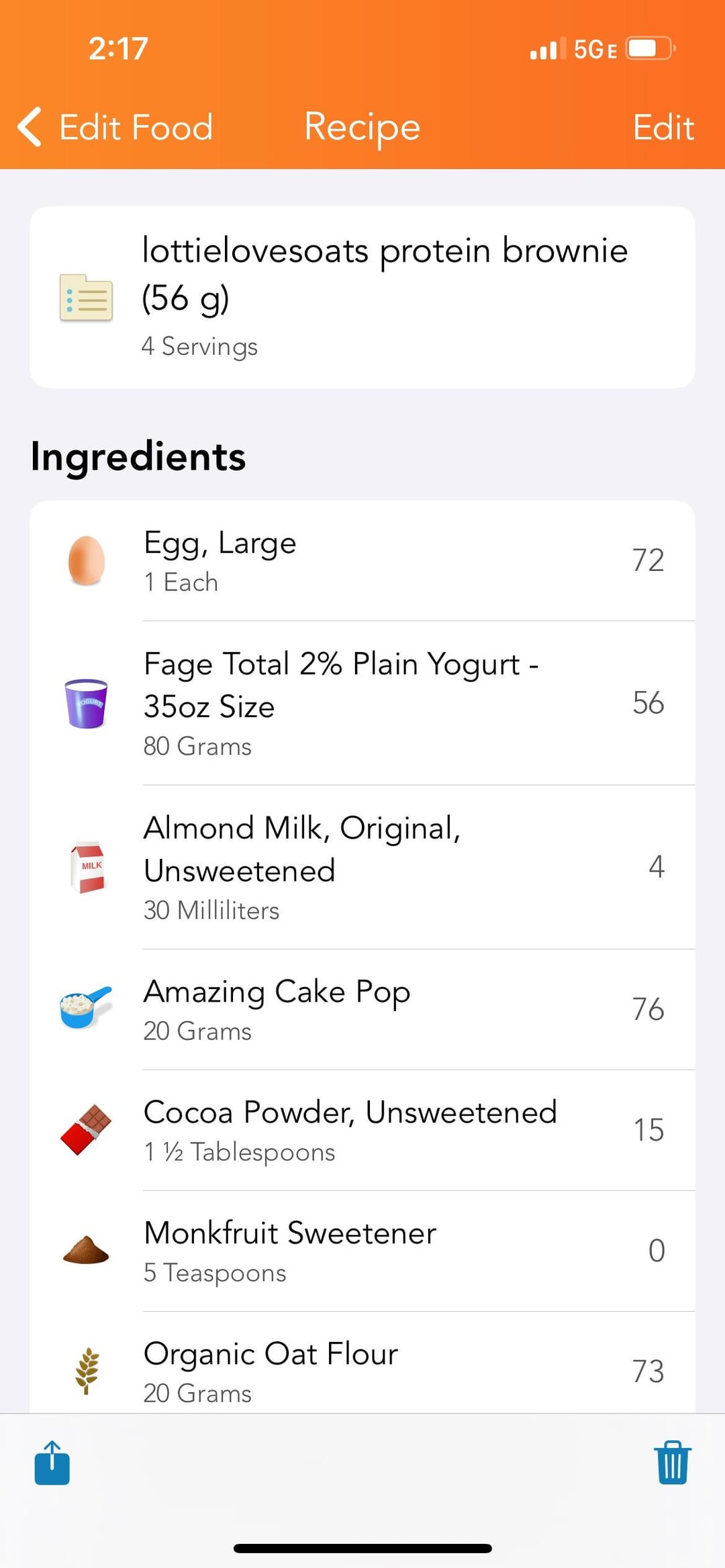Open Cocoa Powder, Unsweetened entry
Image resolution: width=725 pixels, height=1568 pixels.
pyautogui.click(x=362, y=1130)
